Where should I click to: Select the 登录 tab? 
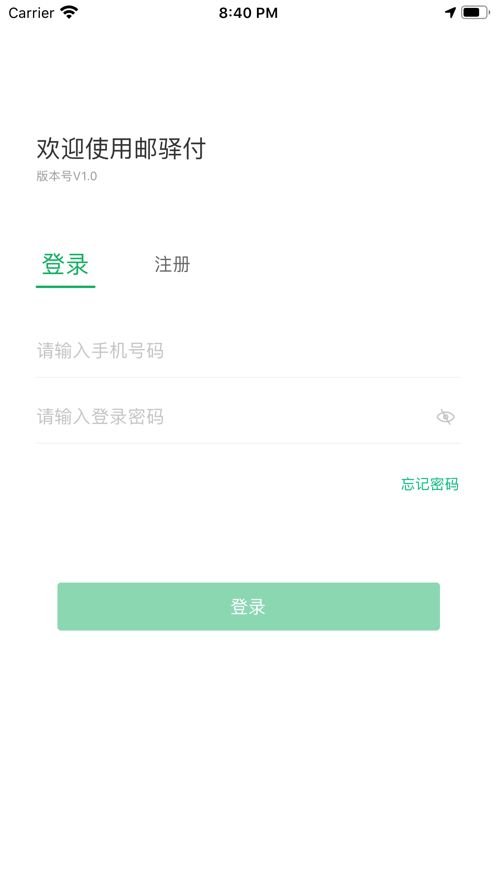coord(65,265)
